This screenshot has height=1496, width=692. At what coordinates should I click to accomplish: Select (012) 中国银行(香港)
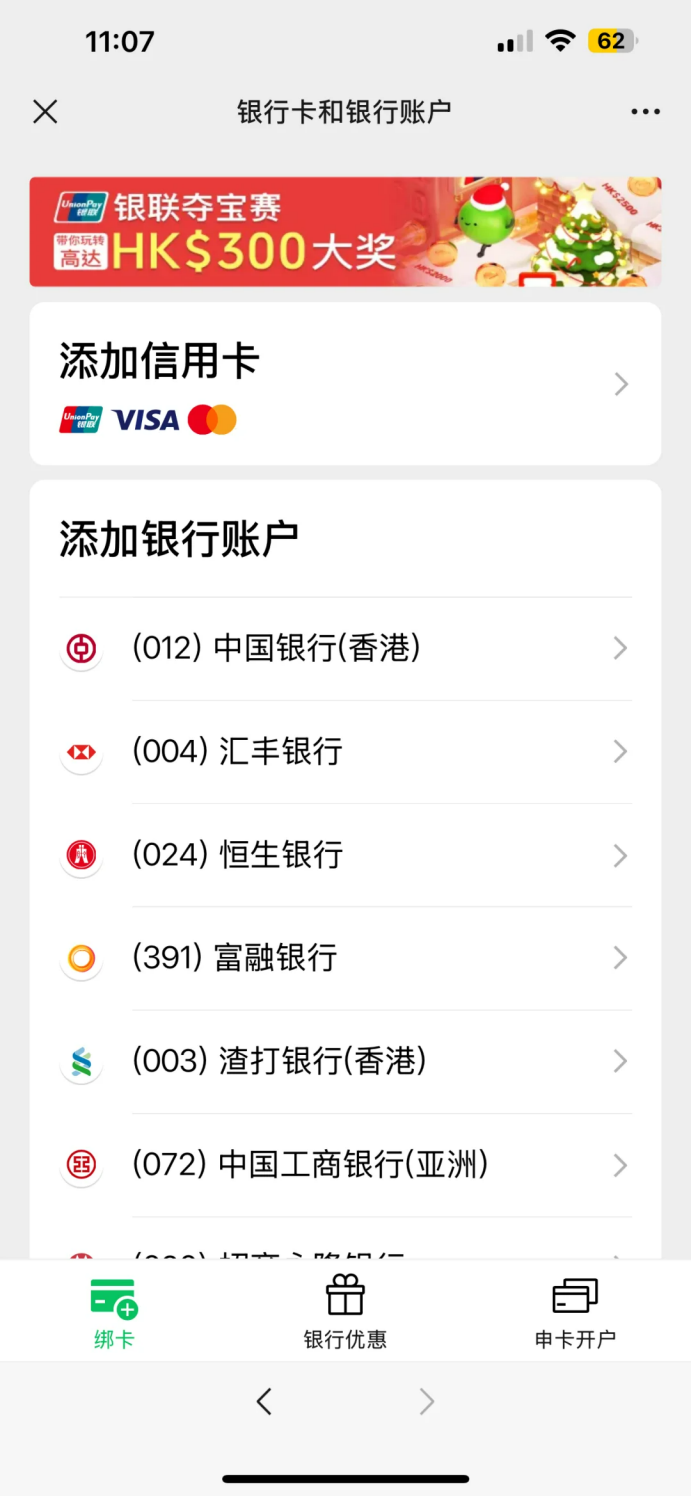pos(345,649)
